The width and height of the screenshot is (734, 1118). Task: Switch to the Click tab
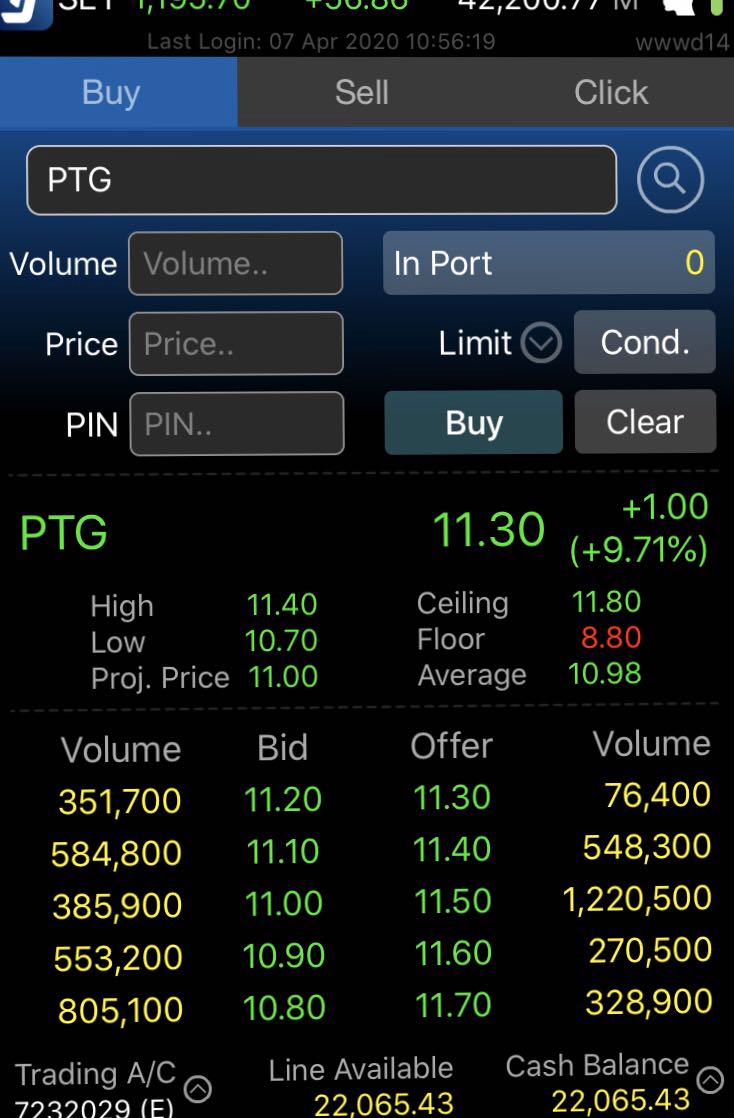click(611, 92)
